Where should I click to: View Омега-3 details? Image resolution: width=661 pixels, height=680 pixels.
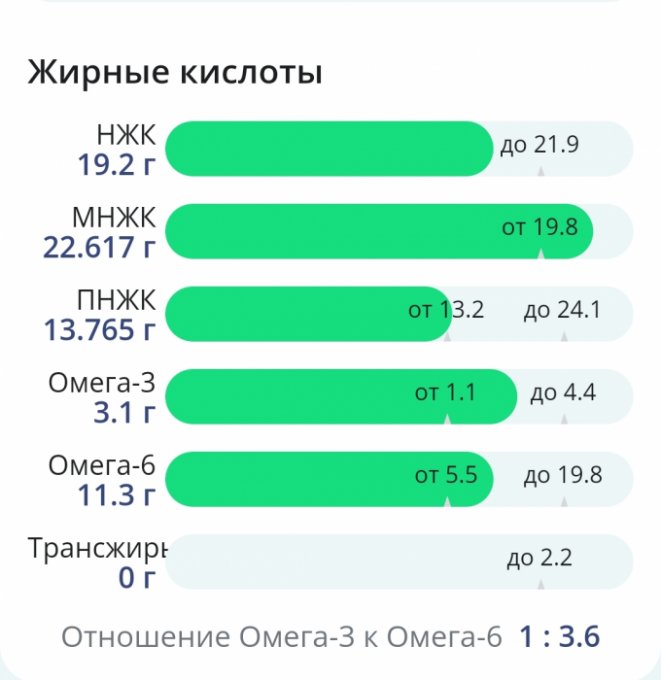pos(330,396)
